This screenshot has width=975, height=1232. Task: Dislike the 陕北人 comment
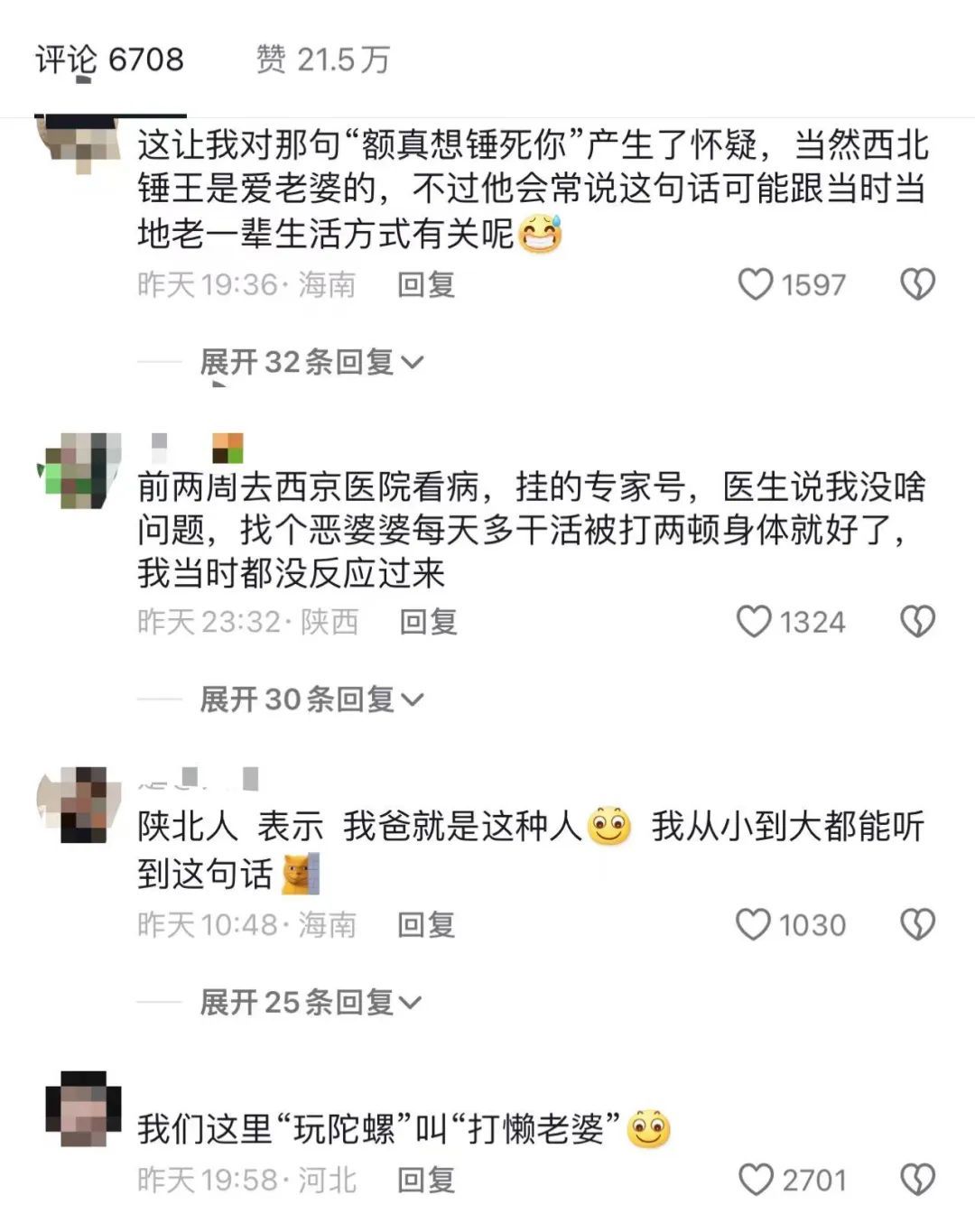917,925
